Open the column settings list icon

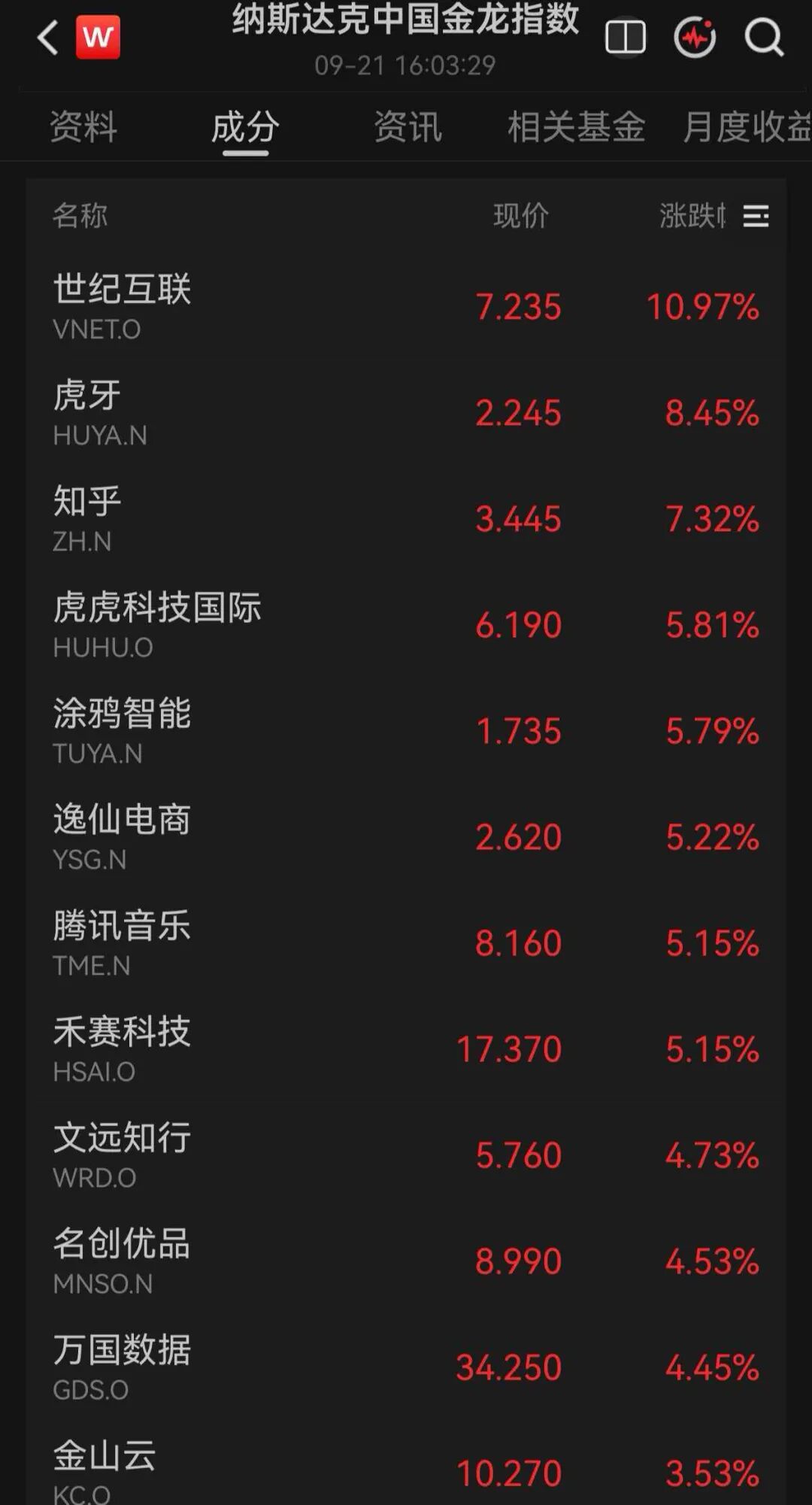pyautogui.click(x=756, y=217)
